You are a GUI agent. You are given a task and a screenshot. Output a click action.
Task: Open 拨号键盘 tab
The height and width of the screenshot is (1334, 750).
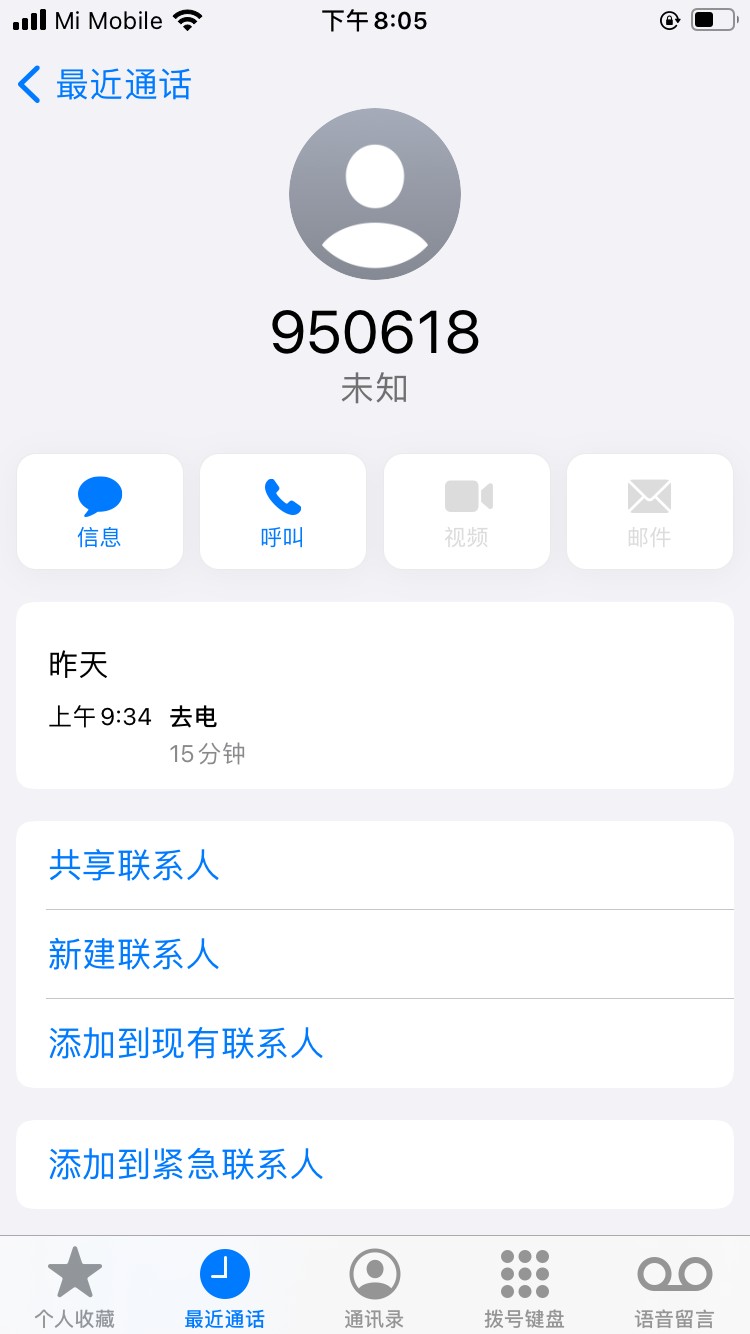click(525, 1288)
